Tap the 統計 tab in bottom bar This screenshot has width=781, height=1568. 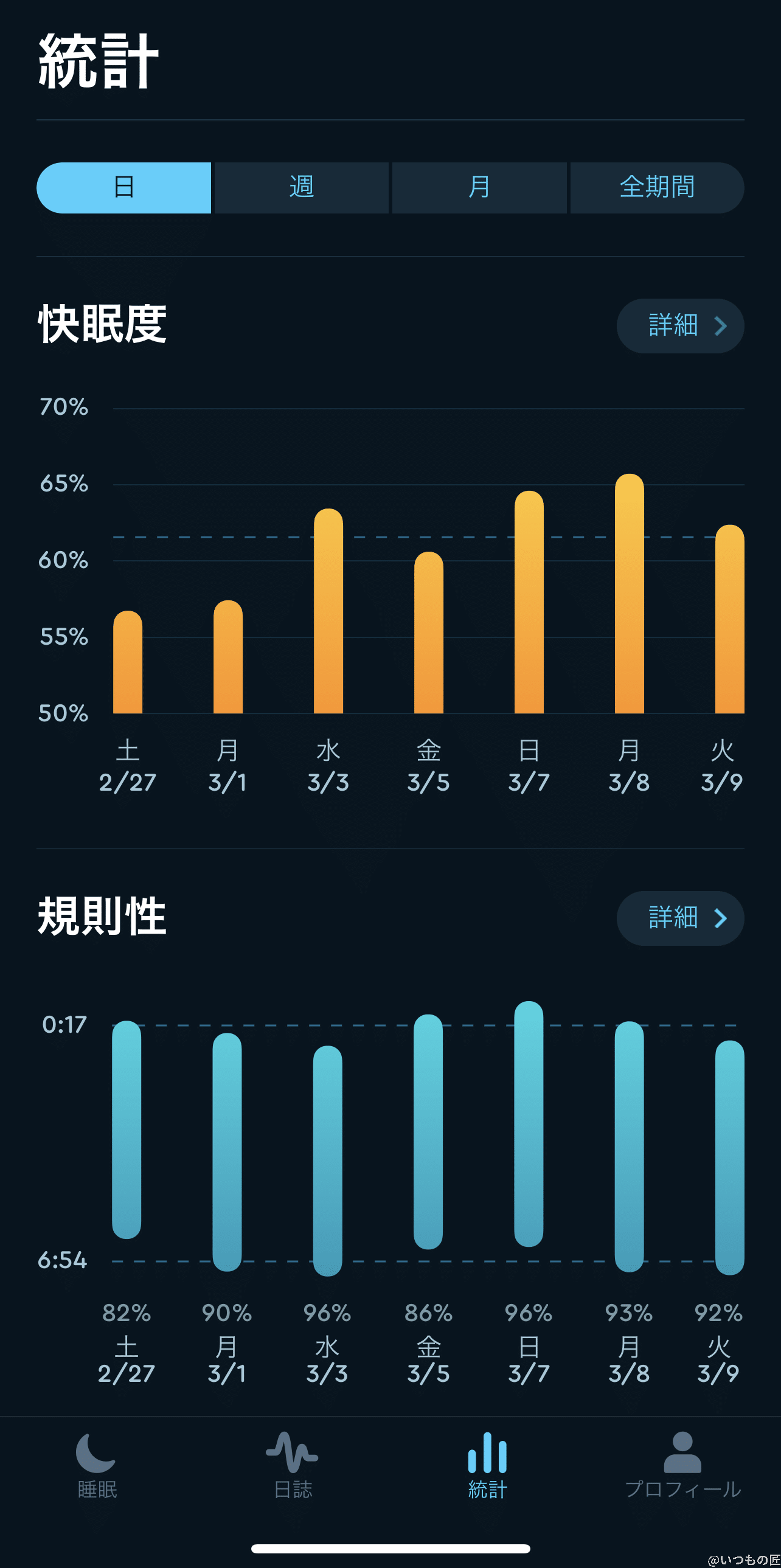[x=487, y=1465]
